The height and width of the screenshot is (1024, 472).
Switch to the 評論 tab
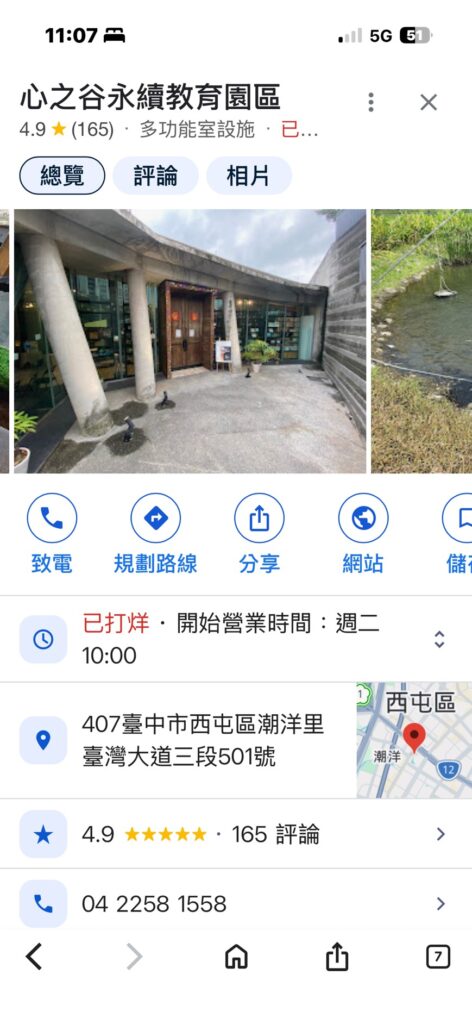(x=155, y=176)
